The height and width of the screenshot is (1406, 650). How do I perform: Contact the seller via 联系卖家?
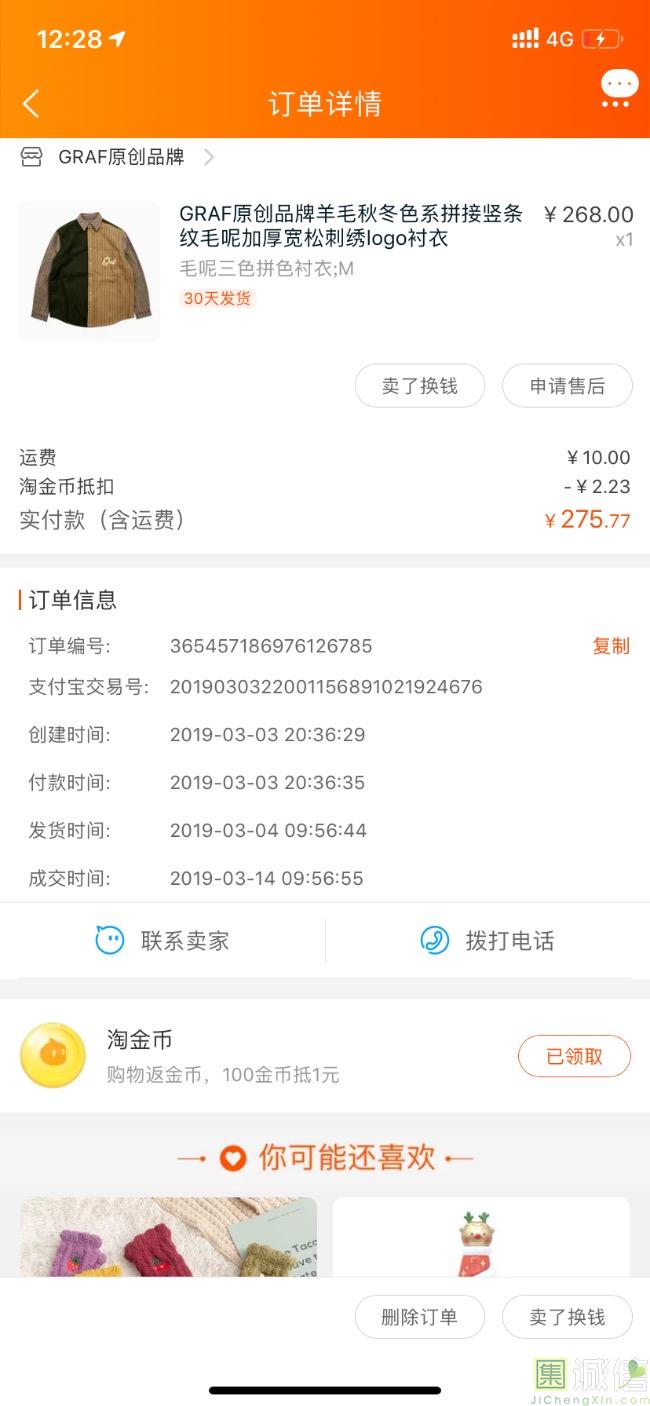162,941
